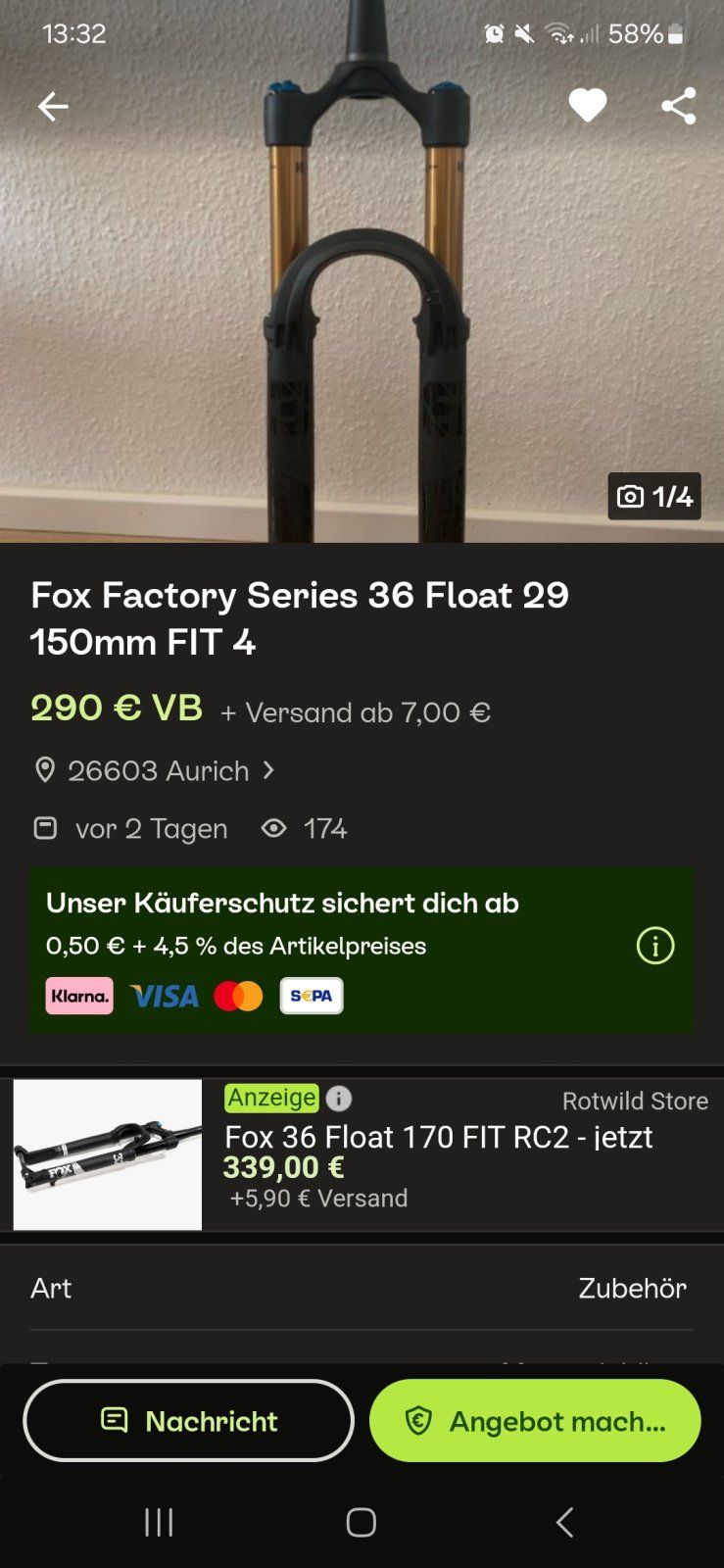724x1568 pixels.
Task: Share this Fox fork listing
Action: [678, 106]
